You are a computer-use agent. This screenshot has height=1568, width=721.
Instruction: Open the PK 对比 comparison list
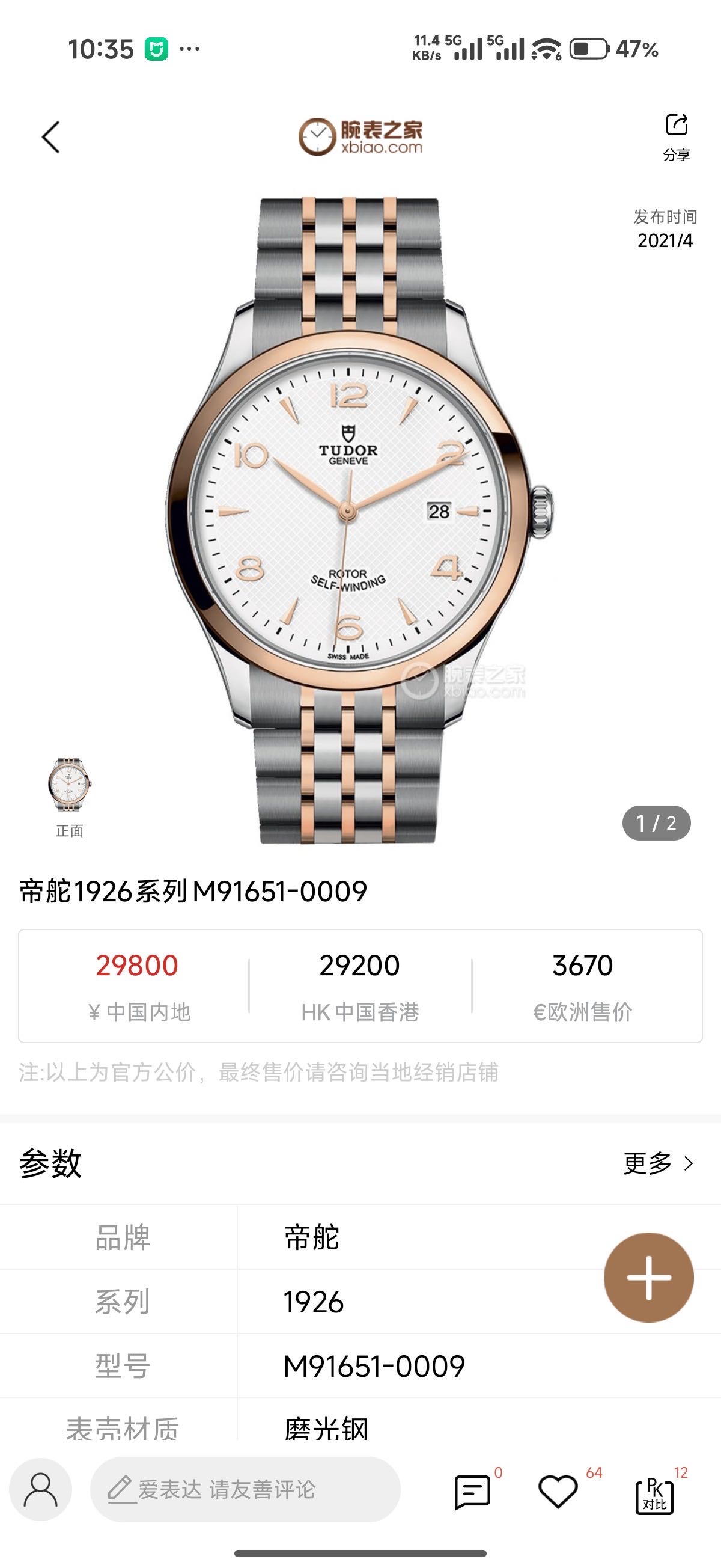655,1494
